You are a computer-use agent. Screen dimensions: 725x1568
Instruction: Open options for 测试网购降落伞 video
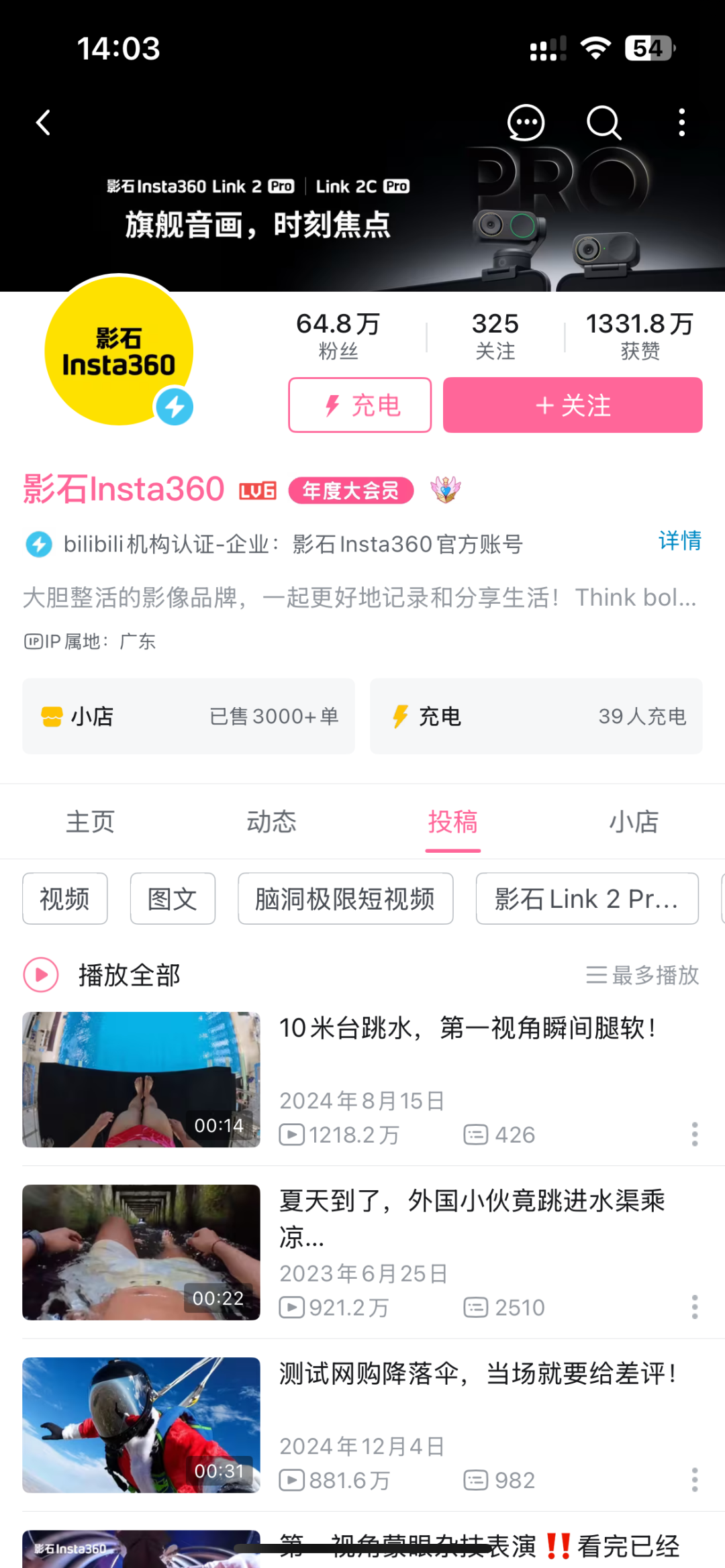click(x=695, y=1479)
